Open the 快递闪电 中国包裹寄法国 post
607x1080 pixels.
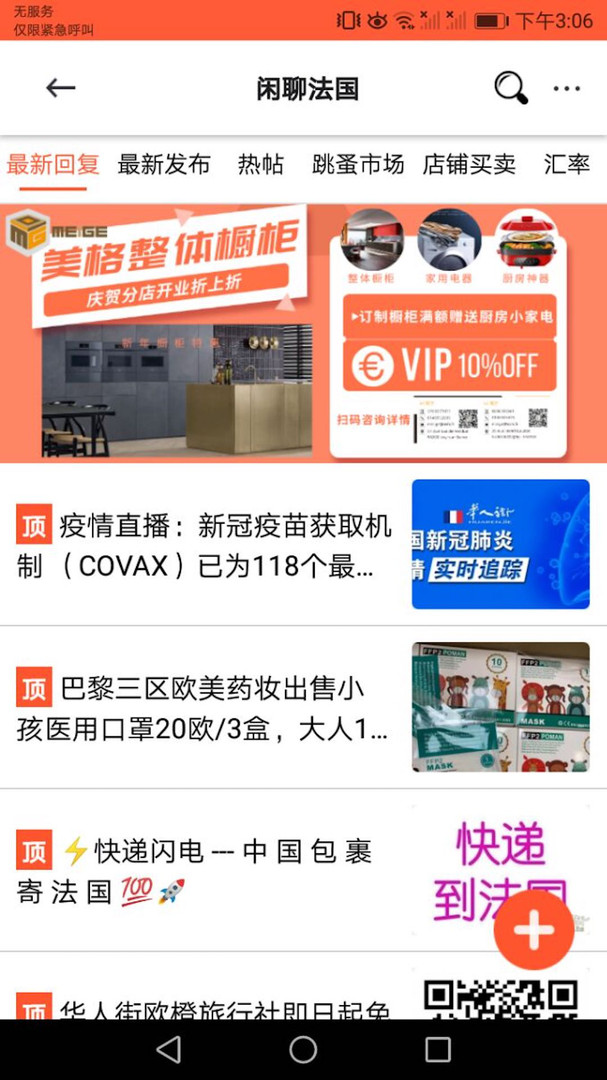204,870
